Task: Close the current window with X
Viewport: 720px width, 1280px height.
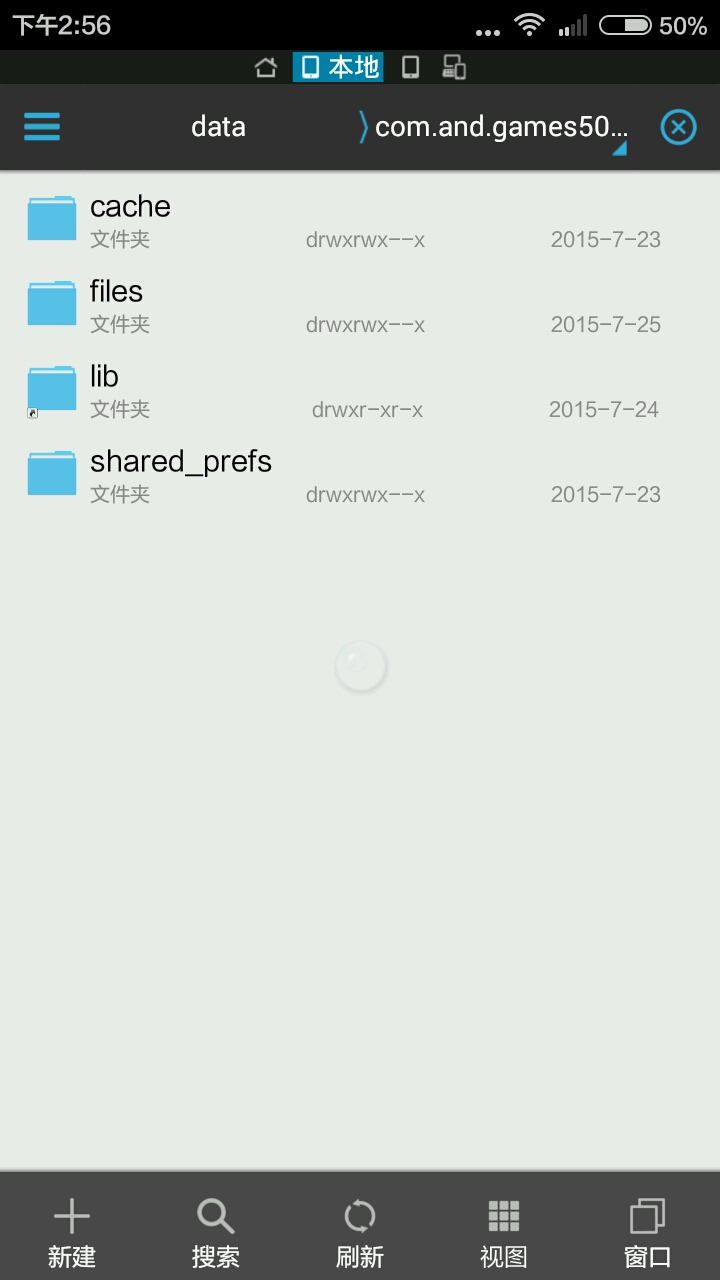Action: [x=678, y=127]
